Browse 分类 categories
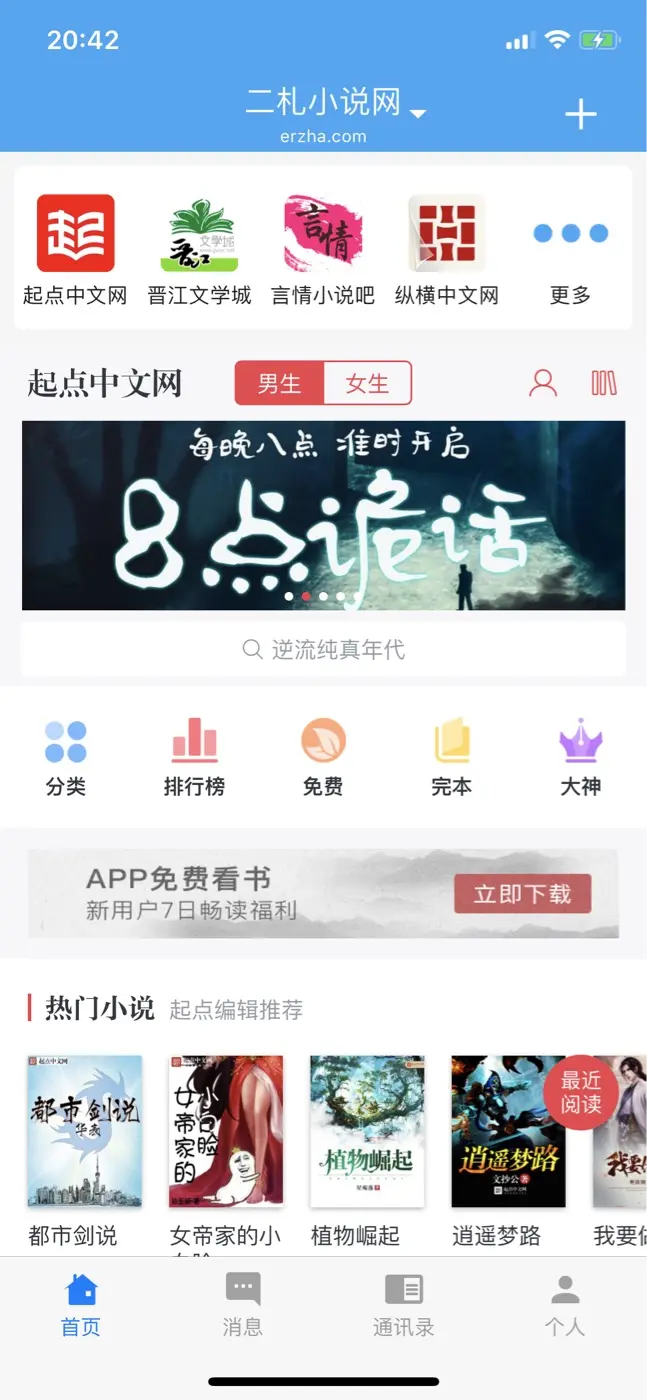This screenshot has width=647, height=1400. pyautogui.click(x=66, y=758)
